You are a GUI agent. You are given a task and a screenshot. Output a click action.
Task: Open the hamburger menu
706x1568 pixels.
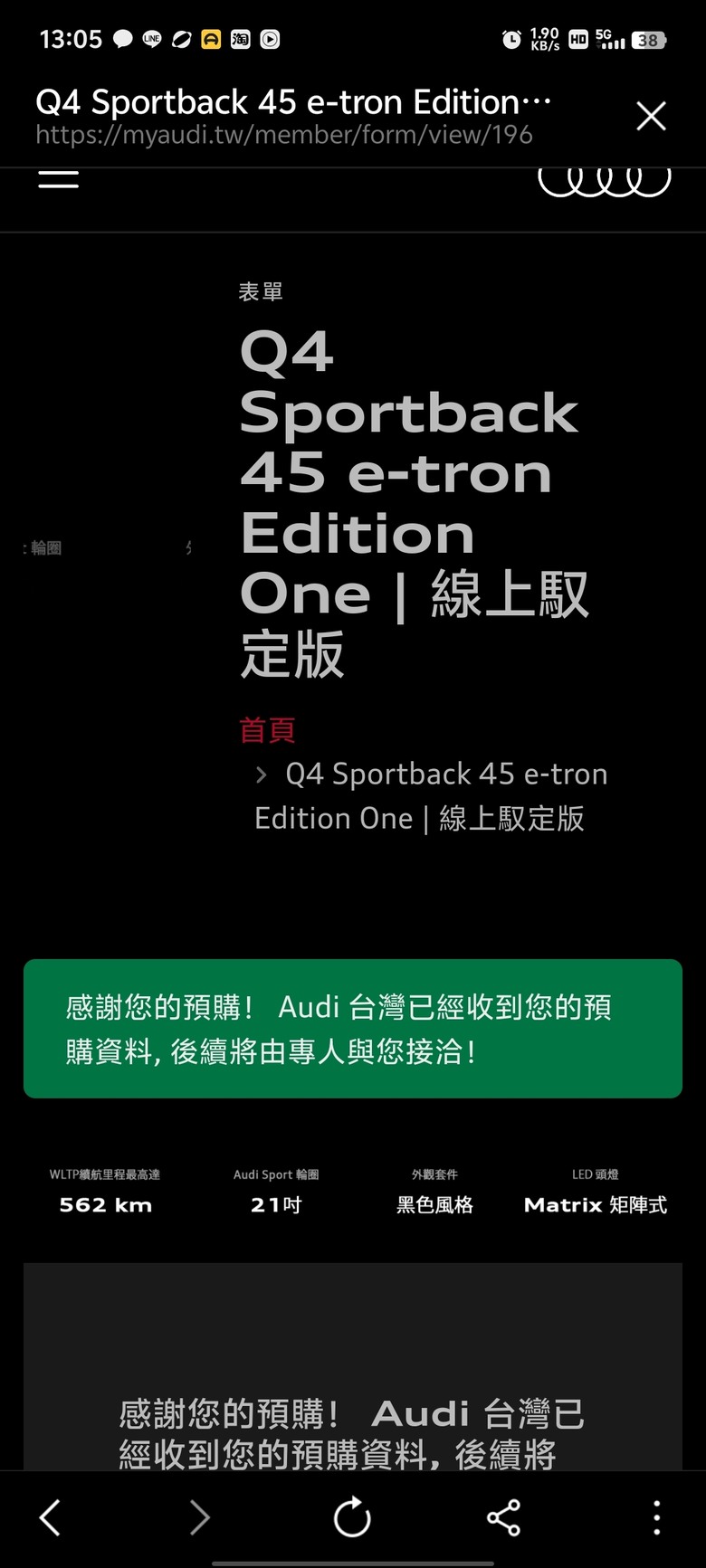(59, 179)
